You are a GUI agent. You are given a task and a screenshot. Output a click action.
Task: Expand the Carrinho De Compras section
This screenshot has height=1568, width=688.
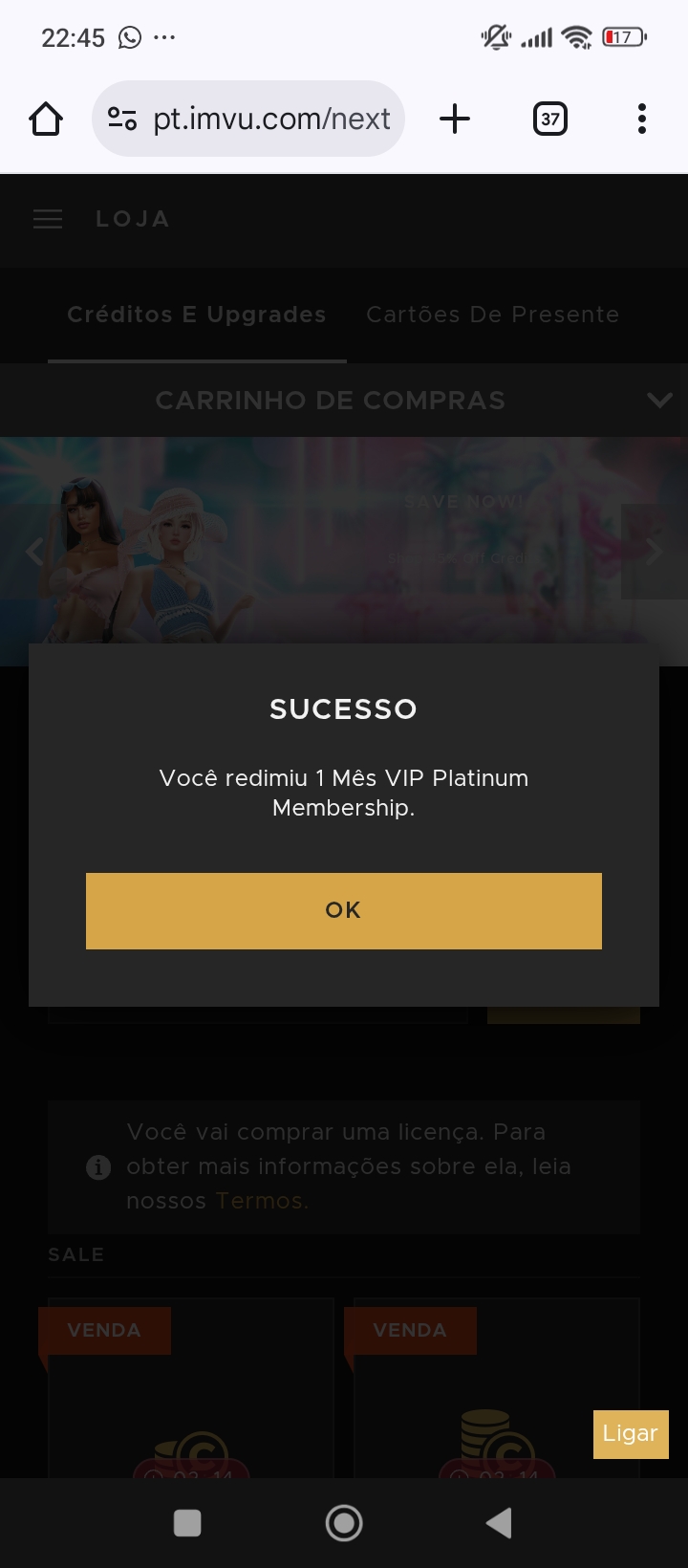click(x=344, y=400)
